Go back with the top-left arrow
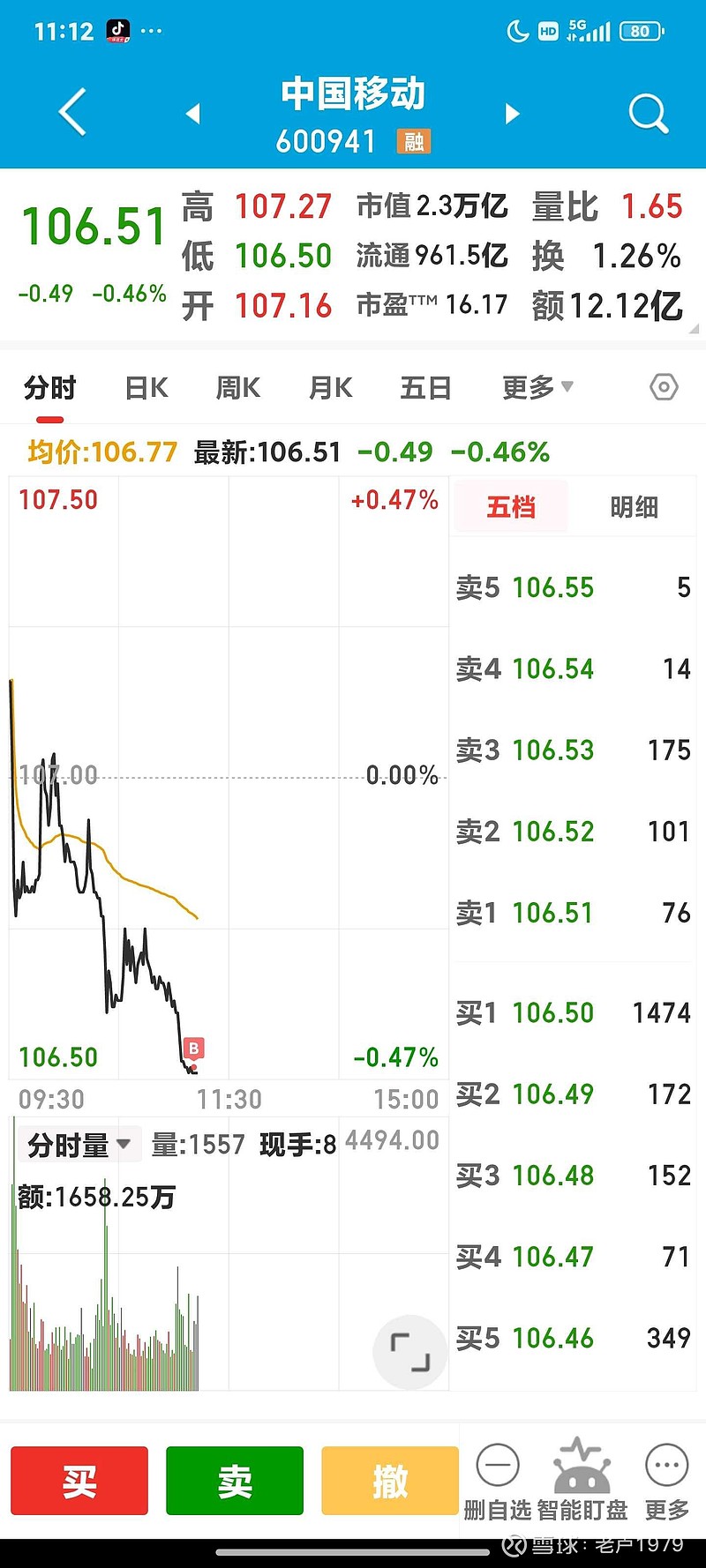 pos(72,112)
